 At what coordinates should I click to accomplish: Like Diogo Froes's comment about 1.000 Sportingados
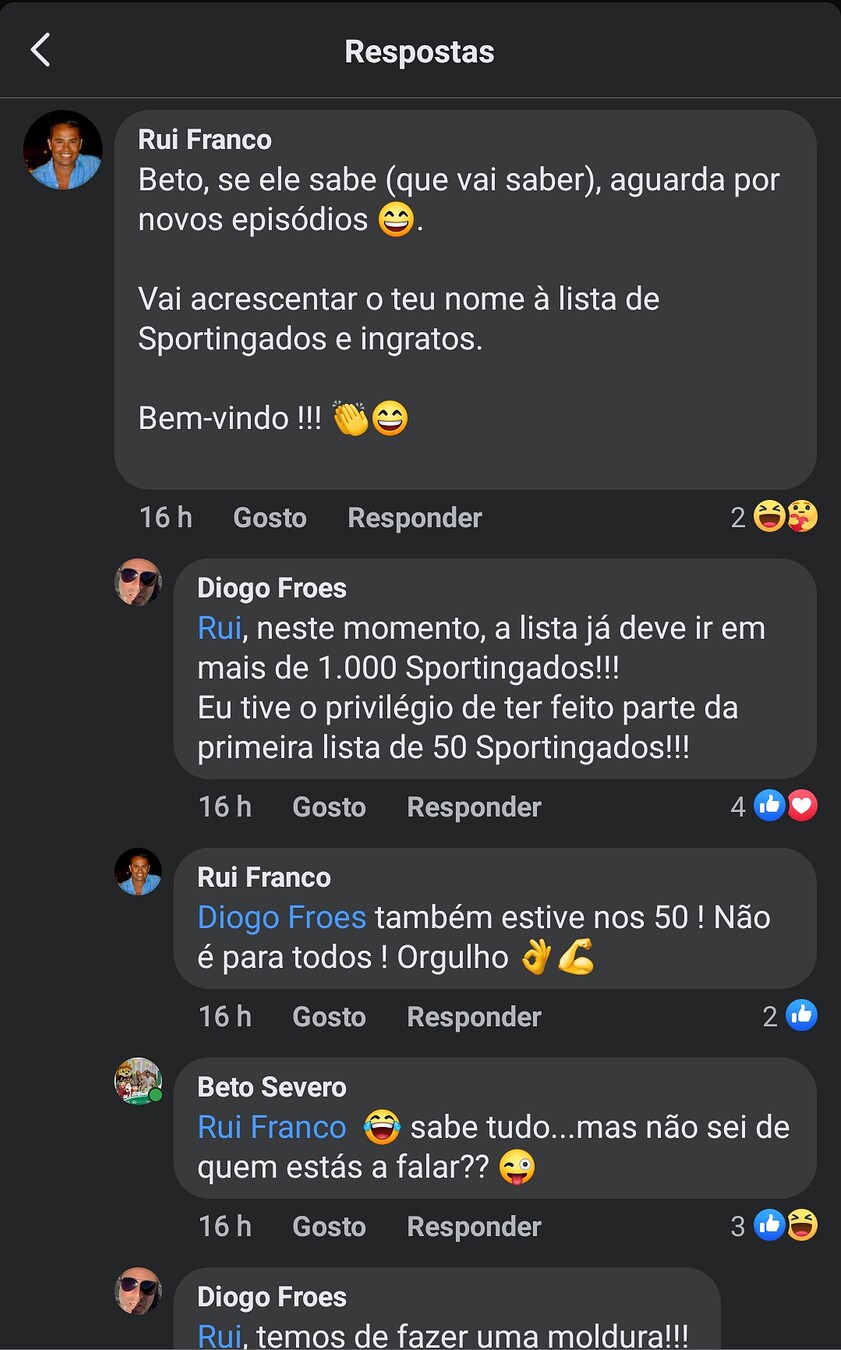pyautogui.click(x=329, y=807)
